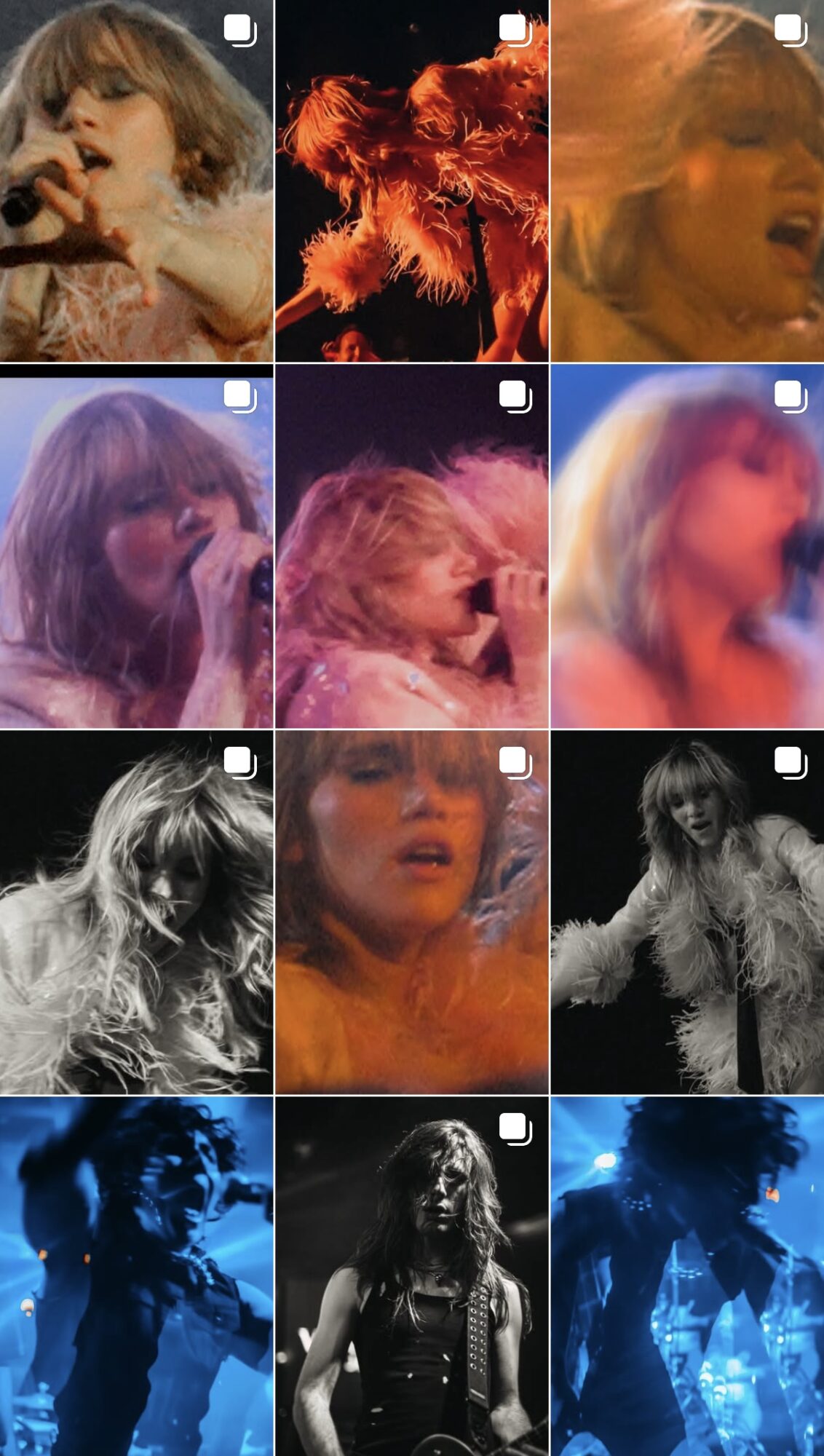This screenshot has width=824, height=1456.
Task: View the black-and-white feathered coat post with arms spread
Action: [686, 913]
